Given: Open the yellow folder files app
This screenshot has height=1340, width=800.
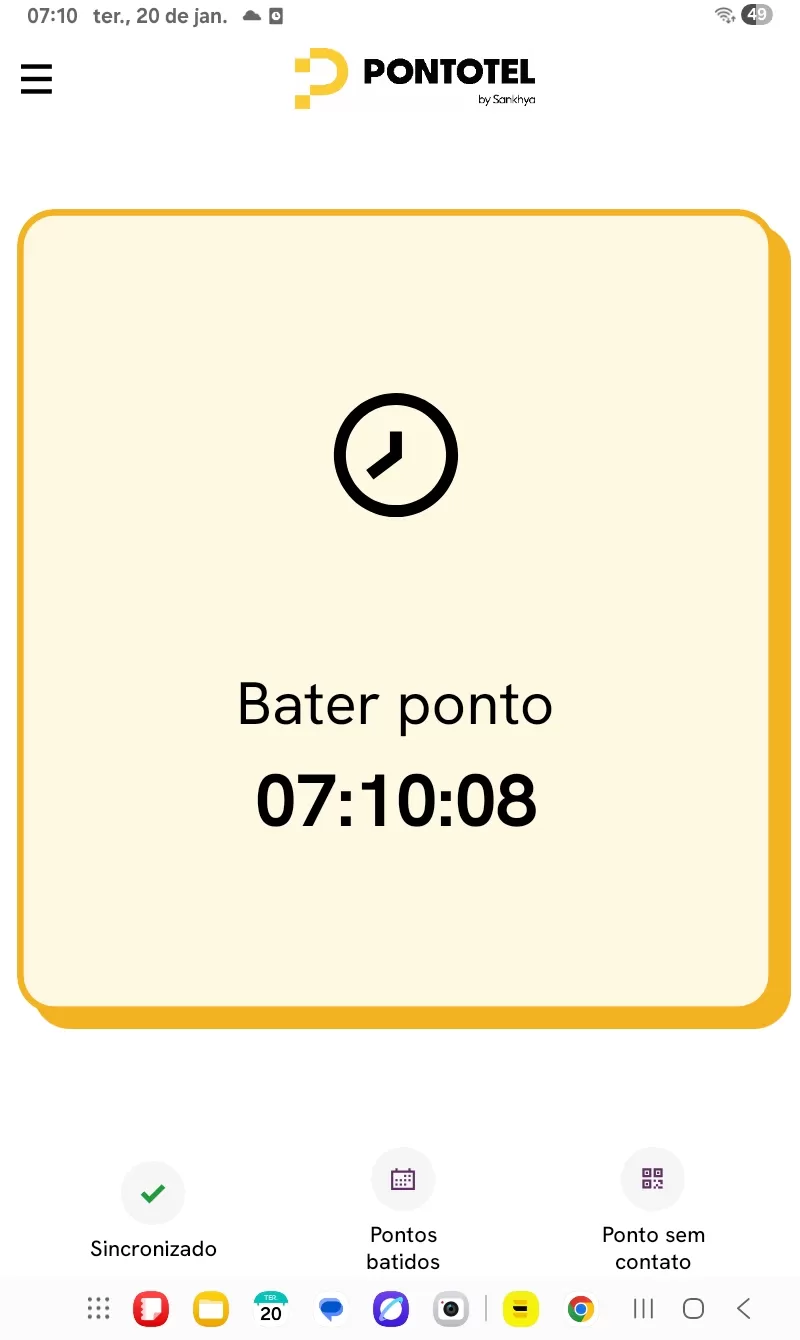Looking at the screenshot, I should coord(211,1308).
